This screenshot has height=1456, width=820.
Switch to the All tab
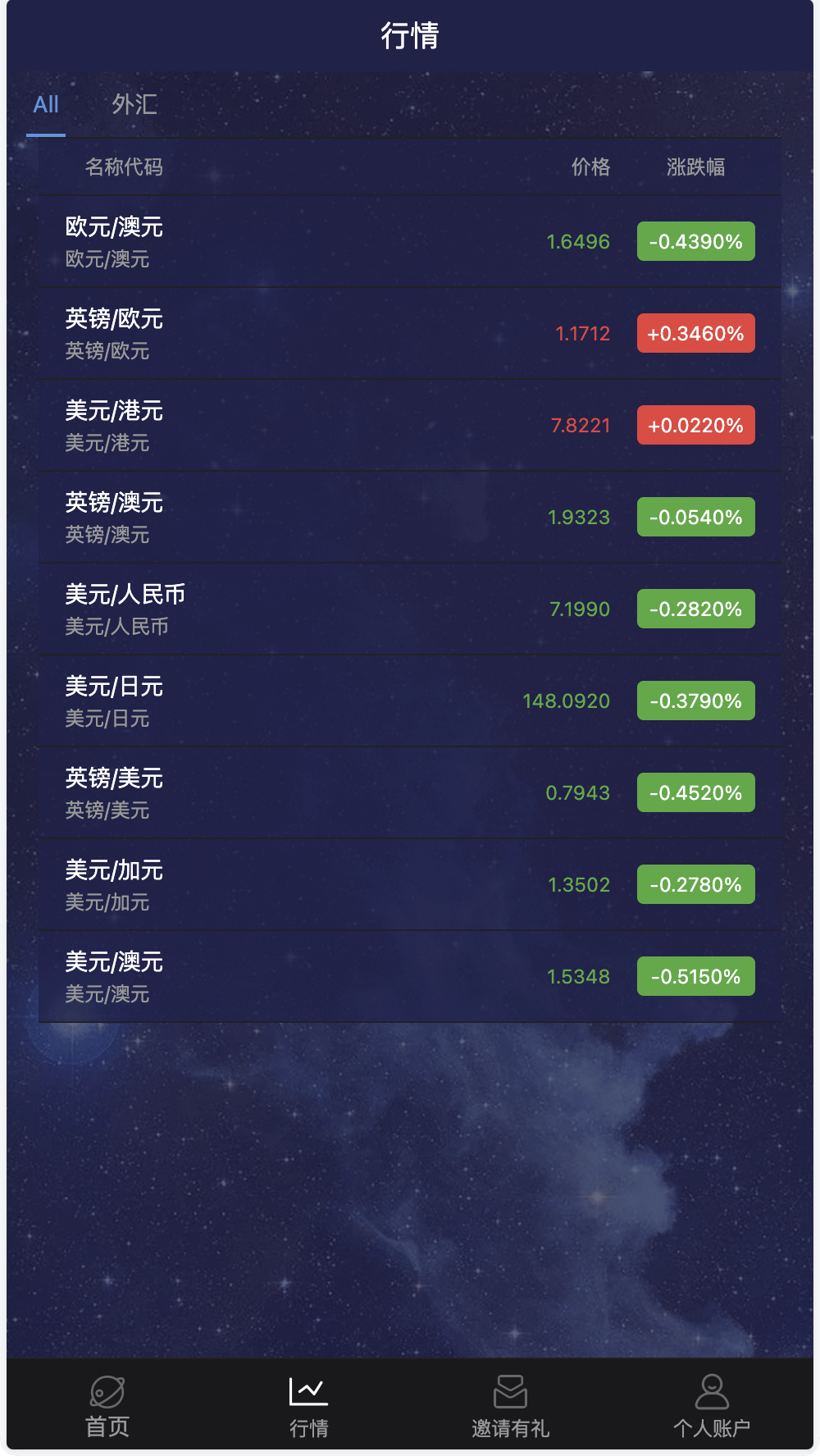[46, 105]
